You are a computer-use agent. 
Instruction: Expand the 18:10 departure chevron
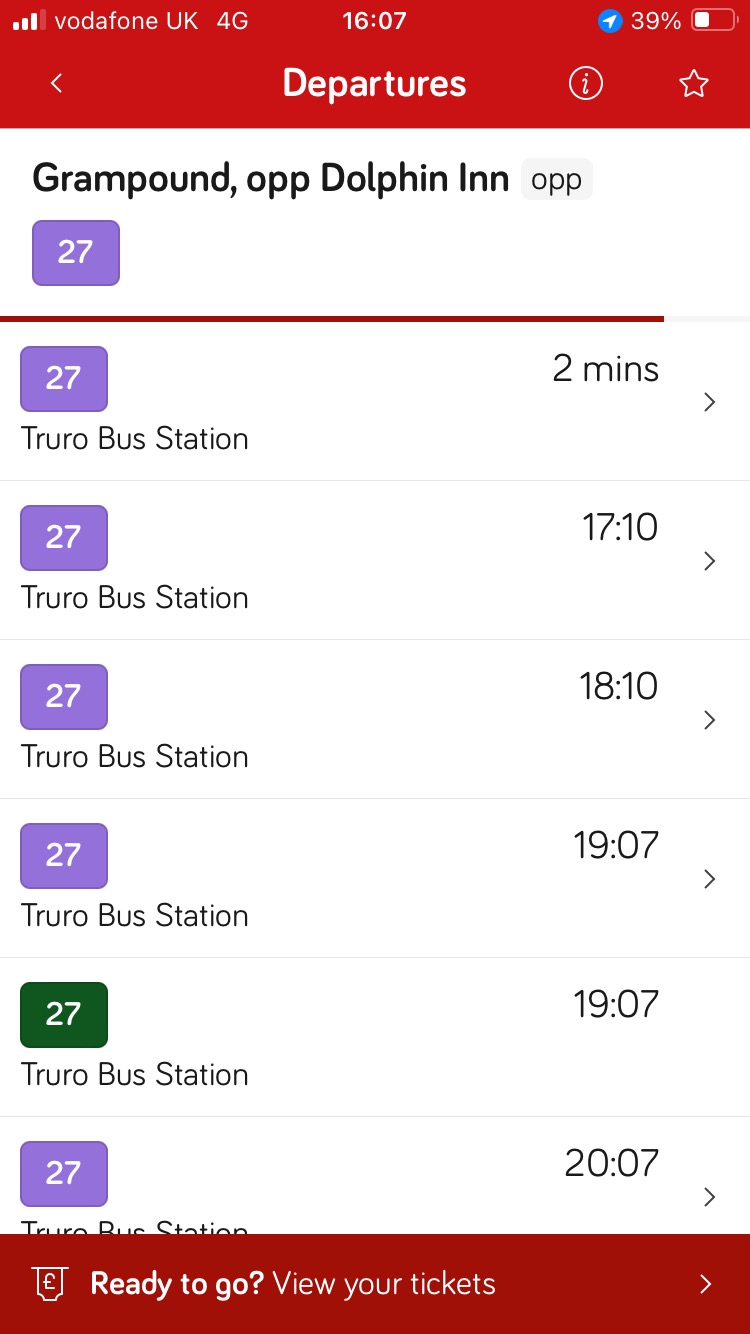tap(709, 720)
